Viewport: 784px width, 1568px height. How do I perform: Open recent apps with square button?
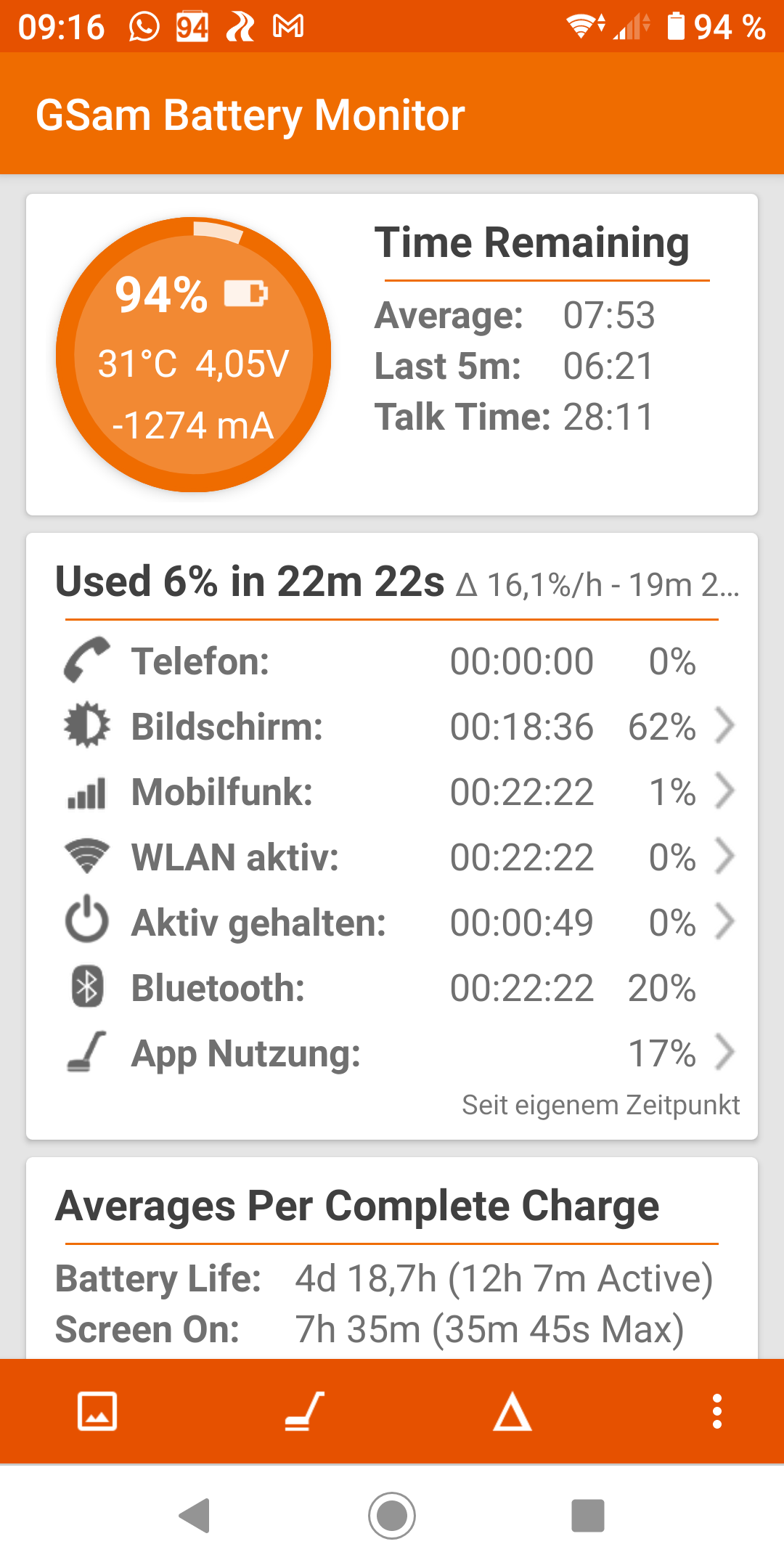588,1516
